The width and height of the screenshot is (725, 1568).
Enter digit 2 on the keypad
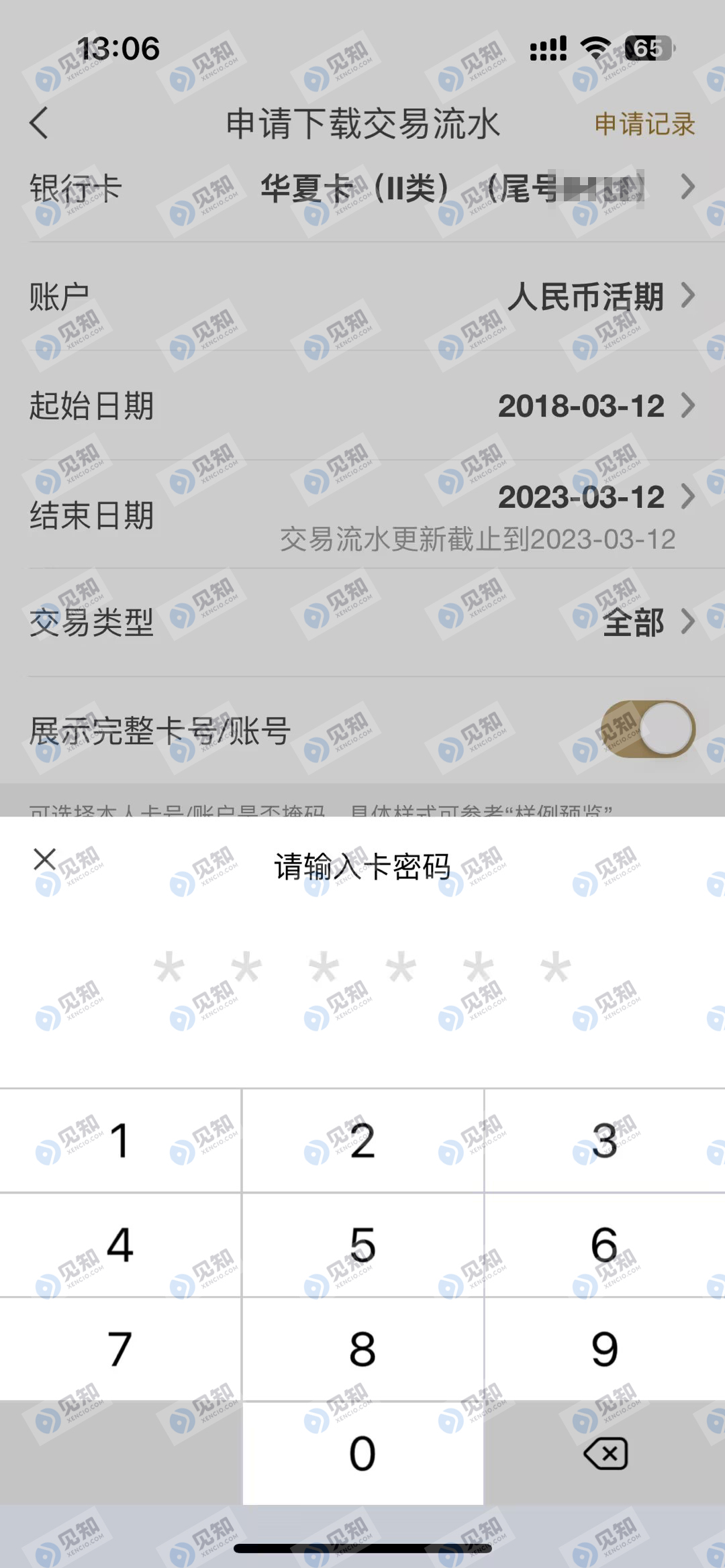click(x=362, y=1141)
